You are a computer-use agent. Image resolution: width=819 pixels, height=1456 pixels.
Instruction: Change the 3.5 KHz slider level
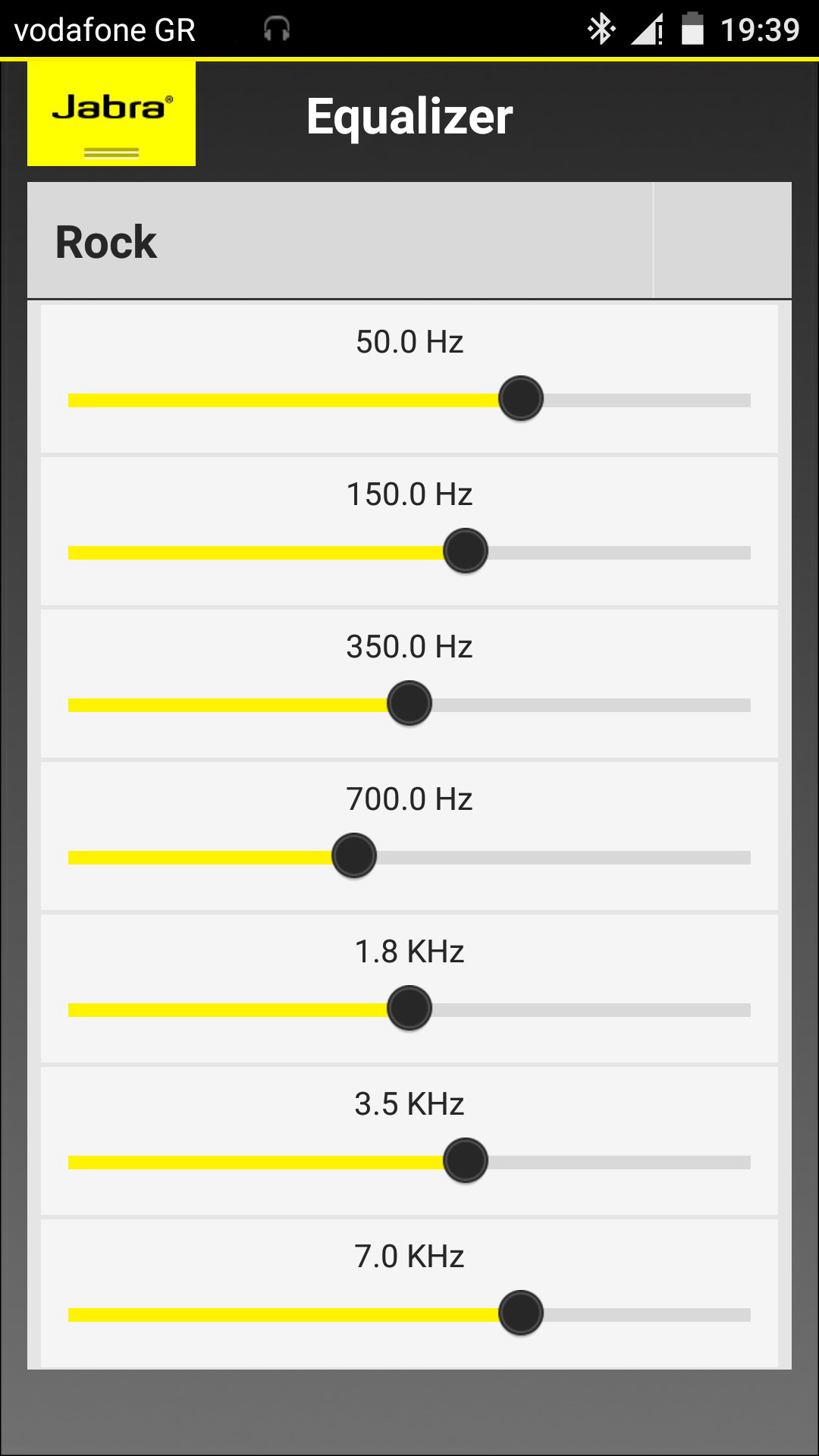click(x=409, y=1162)
